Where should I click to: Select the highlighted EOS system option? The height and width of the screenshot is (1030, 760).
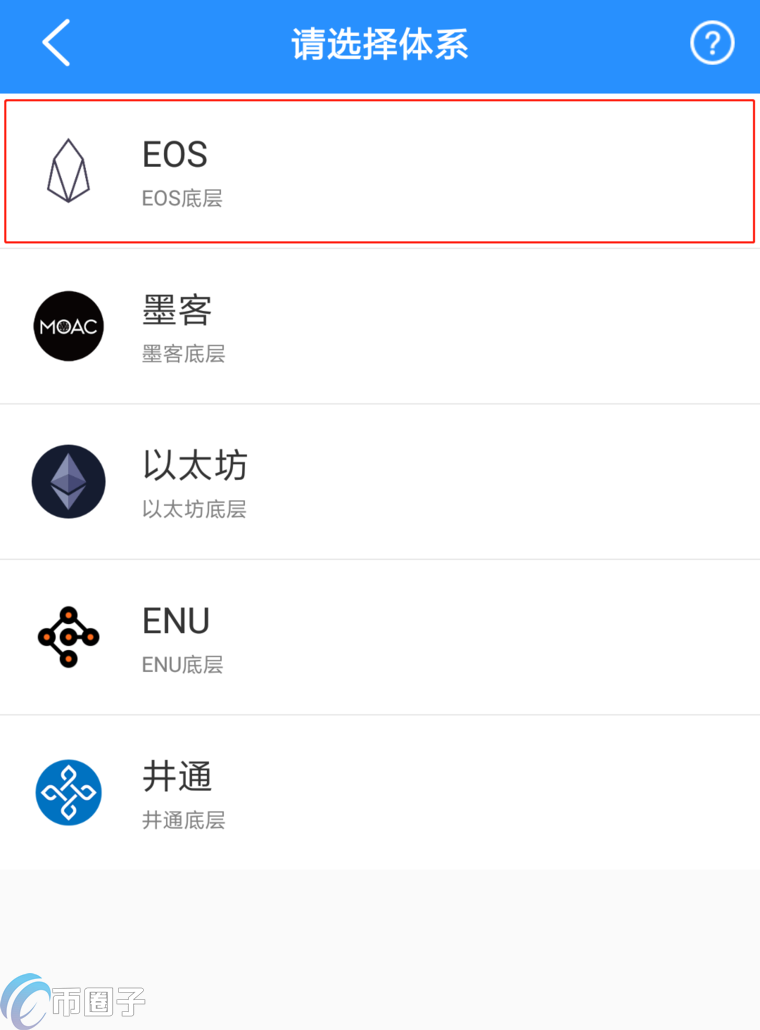tap(380, 170)
